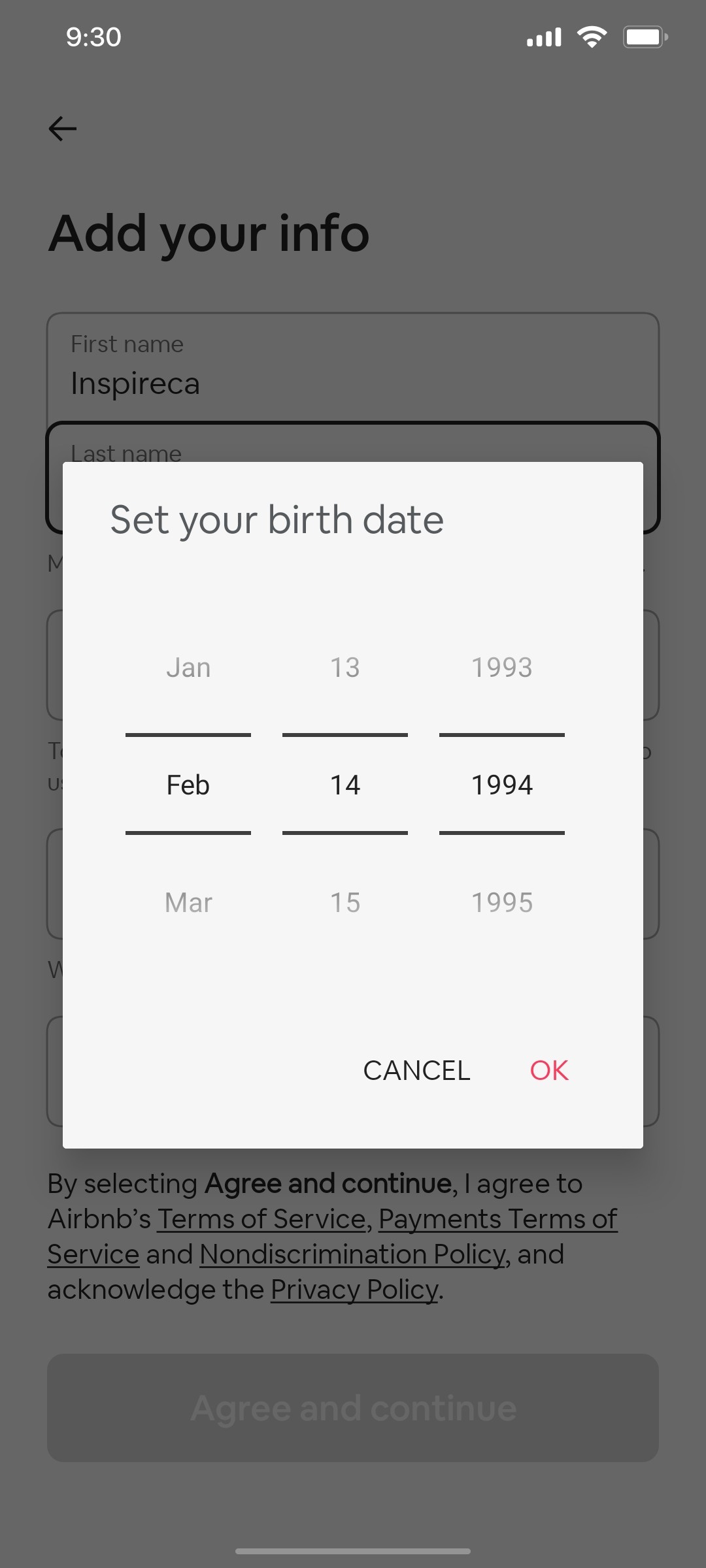
Task: Select day 13 in the date picker
Action: click(x=345, y=666)
